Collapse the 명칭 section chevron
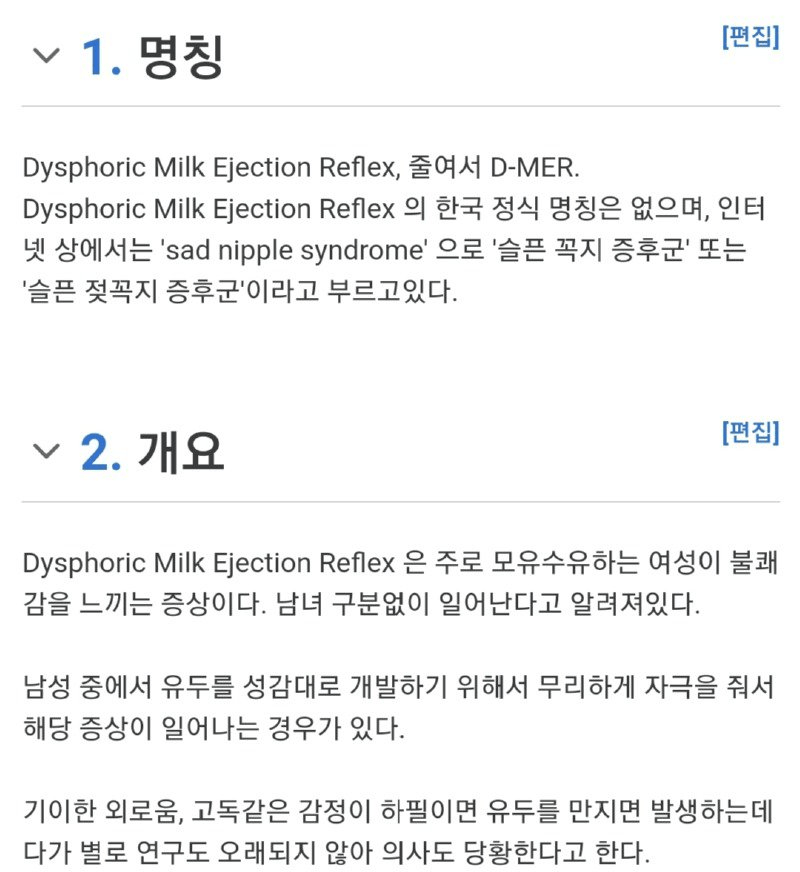 [x=46, y=56]
